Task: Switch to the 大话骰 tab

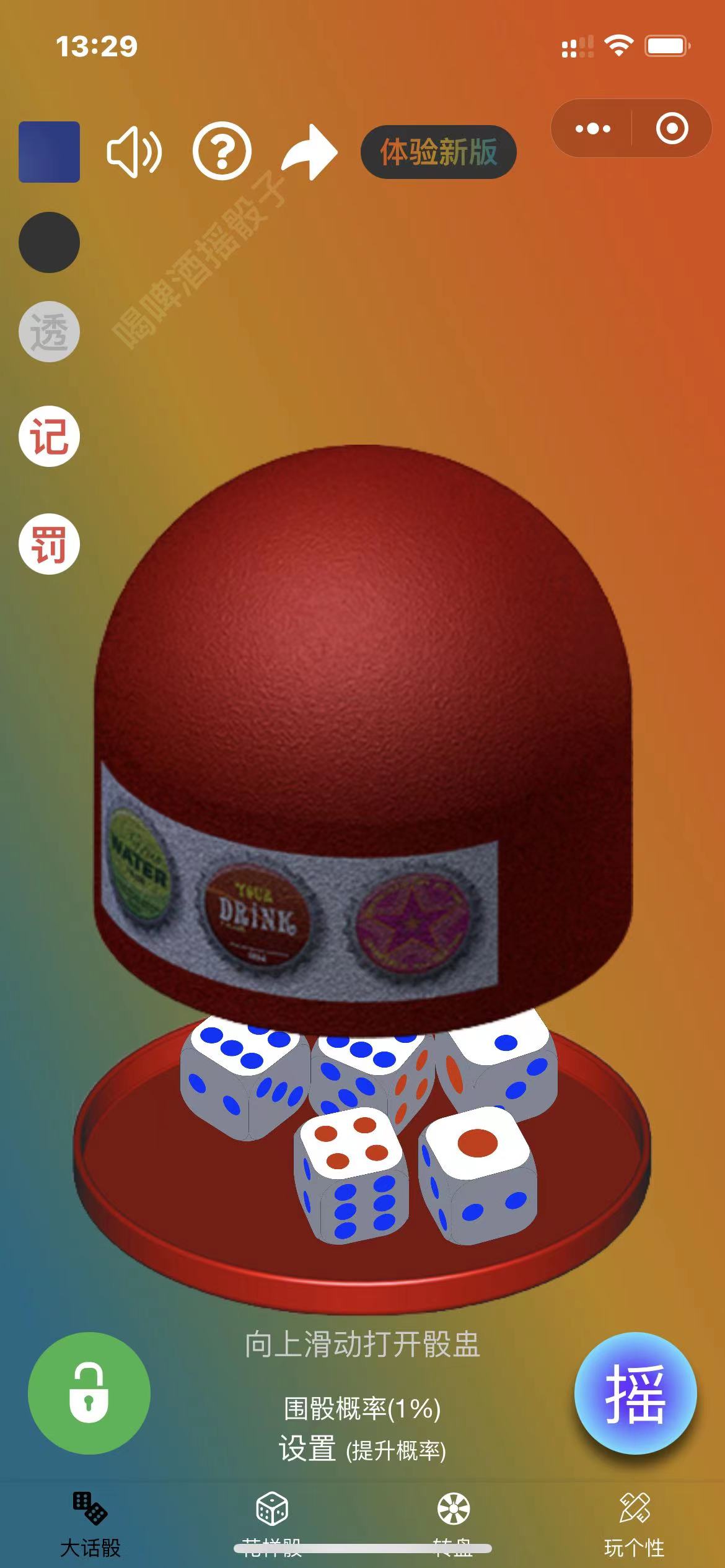Action: tap(90, 1523)
